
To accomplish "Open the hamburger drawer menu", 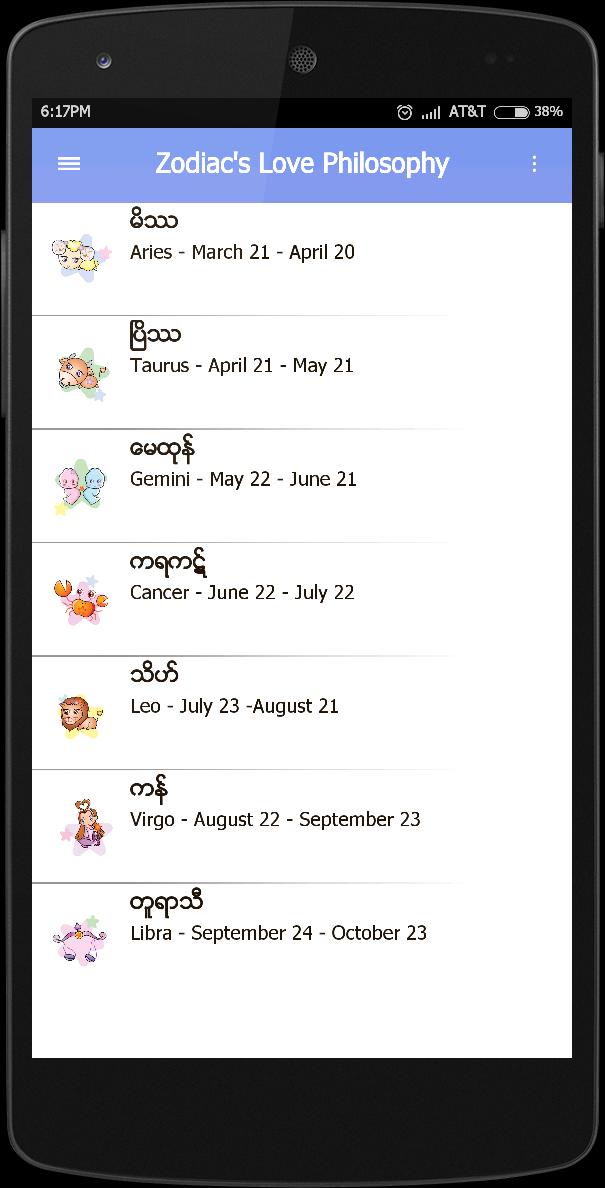I will coord(69,164).
